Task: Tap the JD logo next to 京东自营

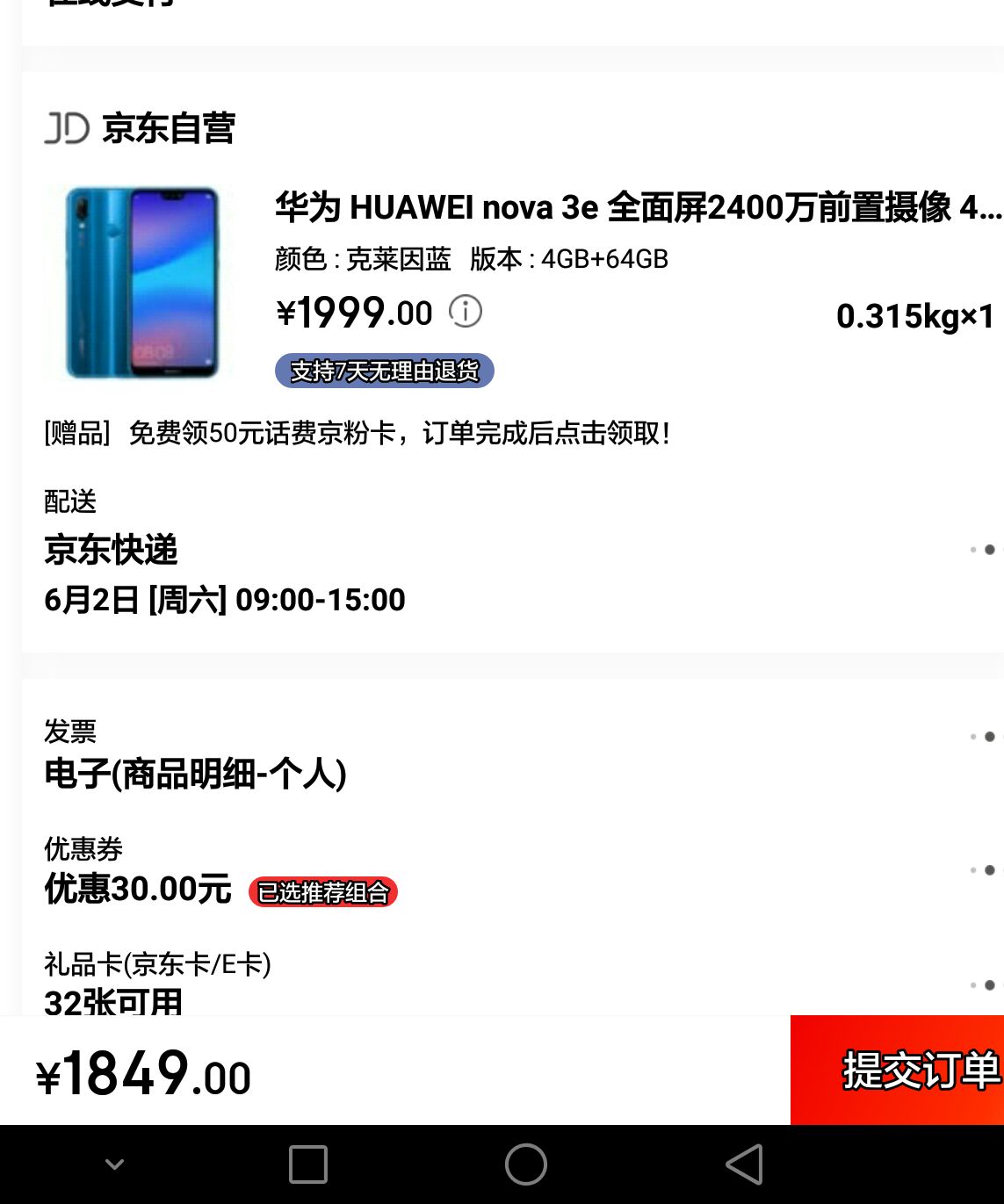Action: 67,128
